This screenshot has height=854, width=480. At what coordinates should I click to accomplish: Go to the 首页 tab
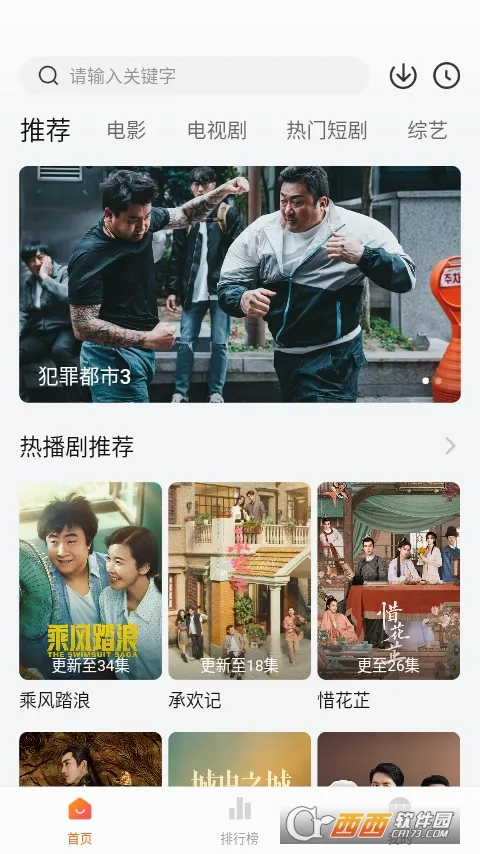point(80,821)
